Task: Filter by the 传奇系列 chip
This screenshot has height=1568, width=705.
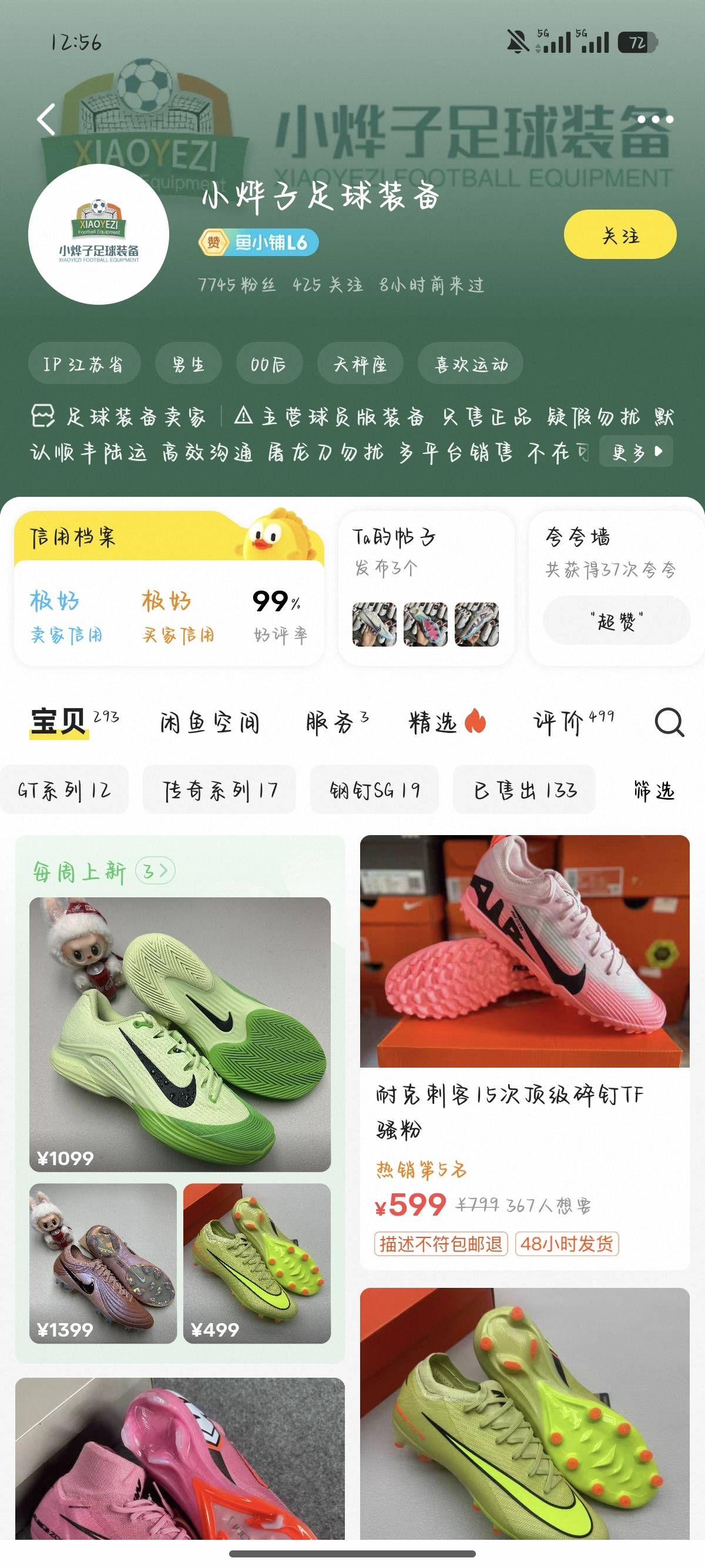Action: [219, 790]
